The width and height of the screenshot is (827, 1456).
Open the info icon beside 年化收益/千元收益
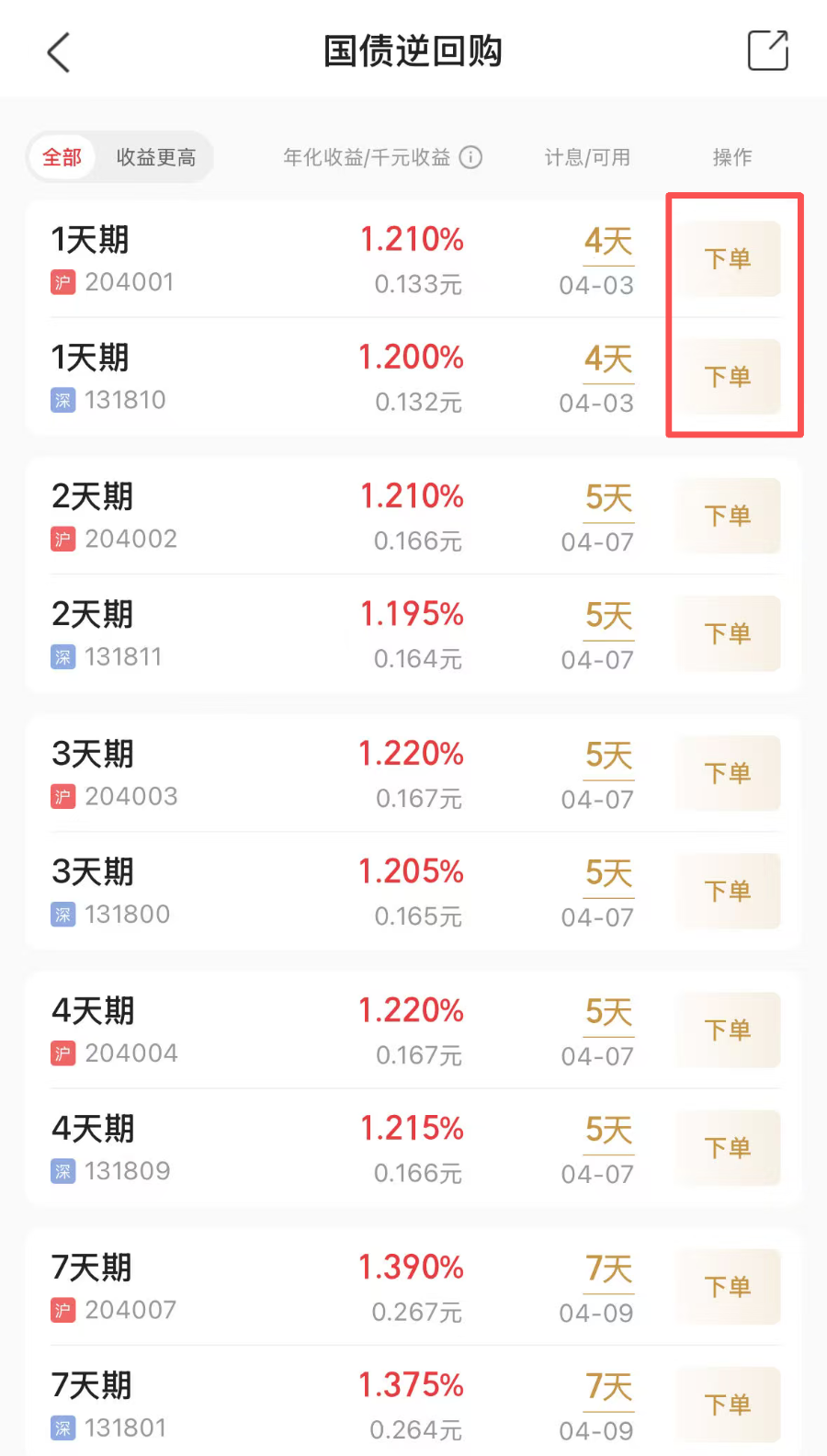470,157
